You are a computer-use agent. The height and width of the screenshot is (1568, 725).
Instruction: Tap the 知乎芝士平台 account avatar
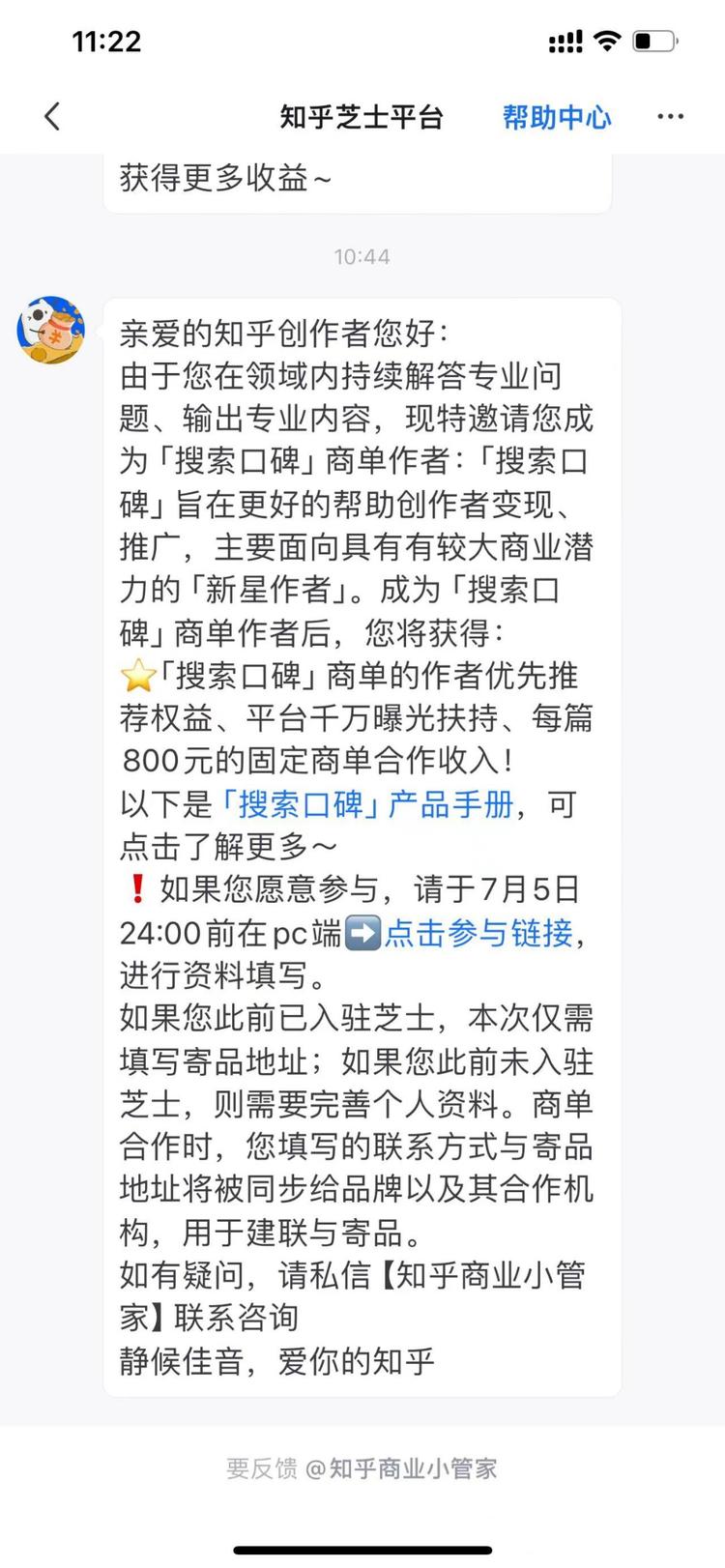click(x=51, y=330)
